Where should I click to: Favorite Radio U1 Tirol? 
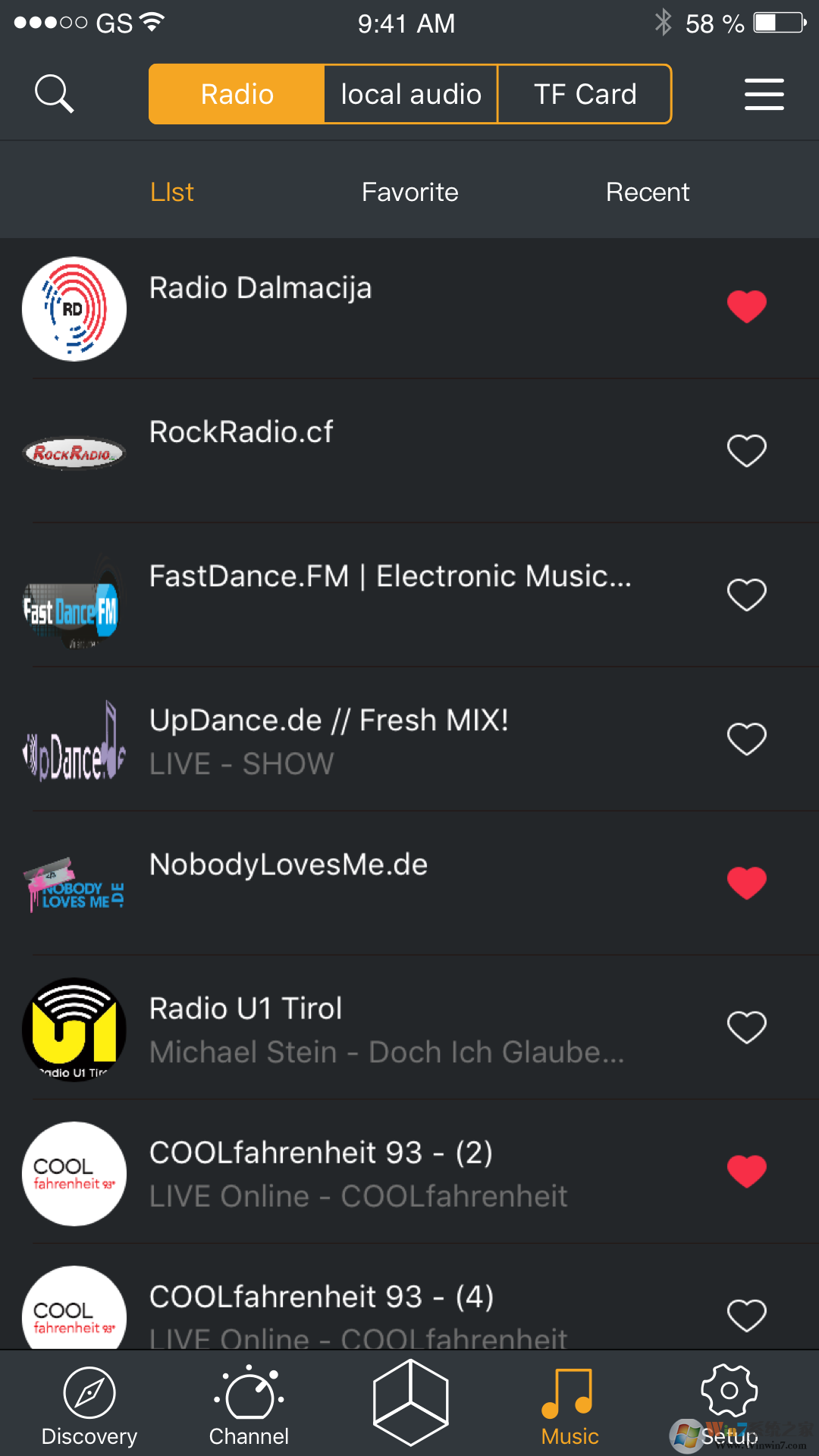click(747, 1026)
